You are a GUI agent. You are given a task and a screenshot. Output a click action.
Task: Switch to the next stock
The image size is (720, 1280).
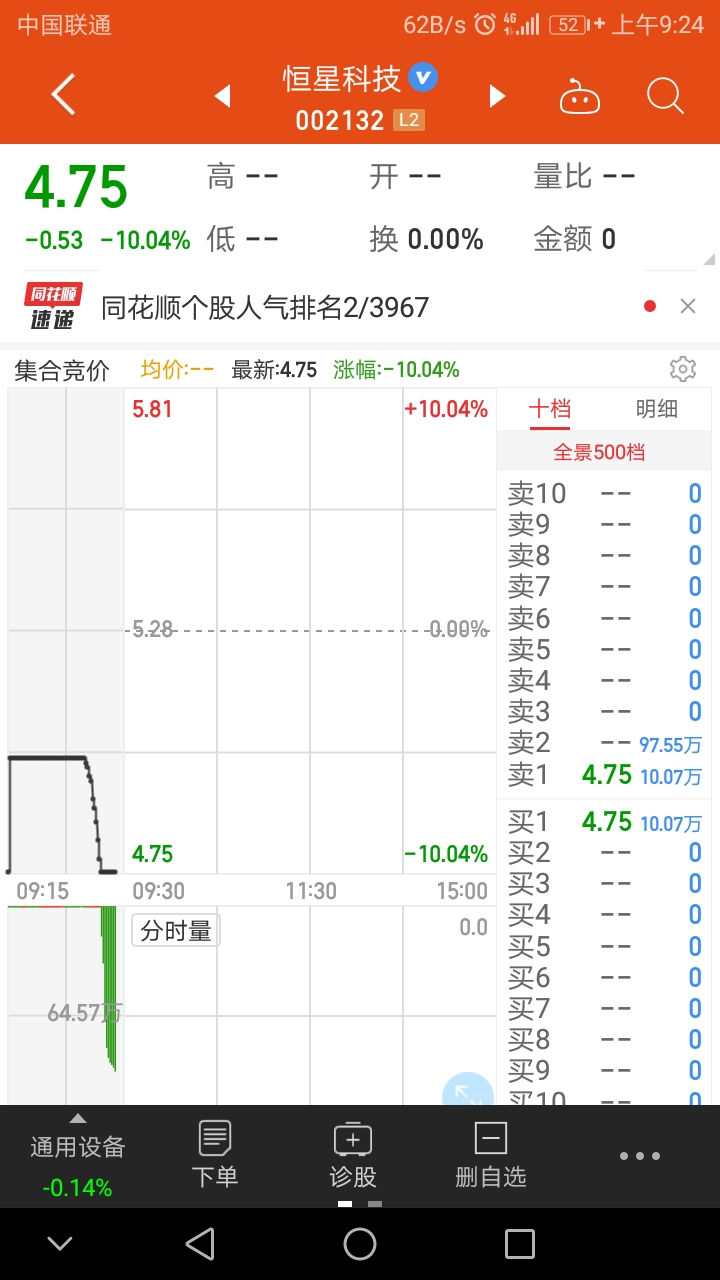(x=496, y=96)
